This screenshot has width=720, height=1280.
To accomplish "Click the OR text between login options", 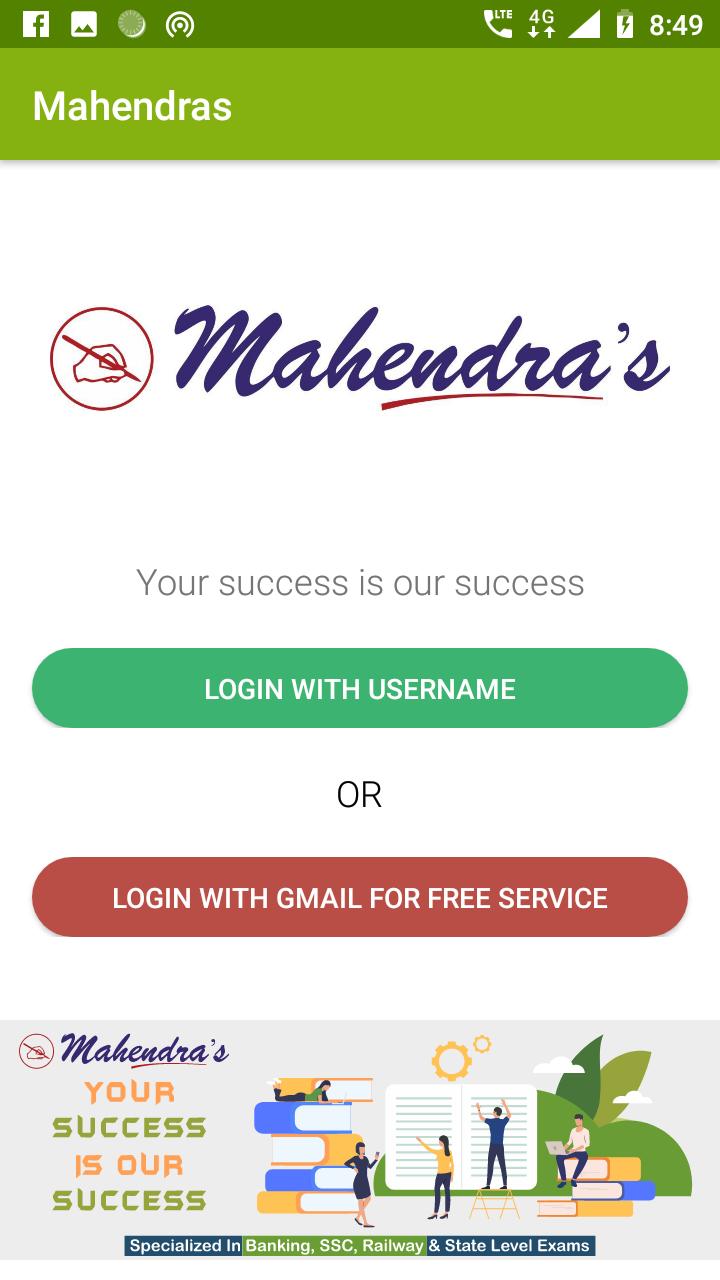I will tap(360, 793).
